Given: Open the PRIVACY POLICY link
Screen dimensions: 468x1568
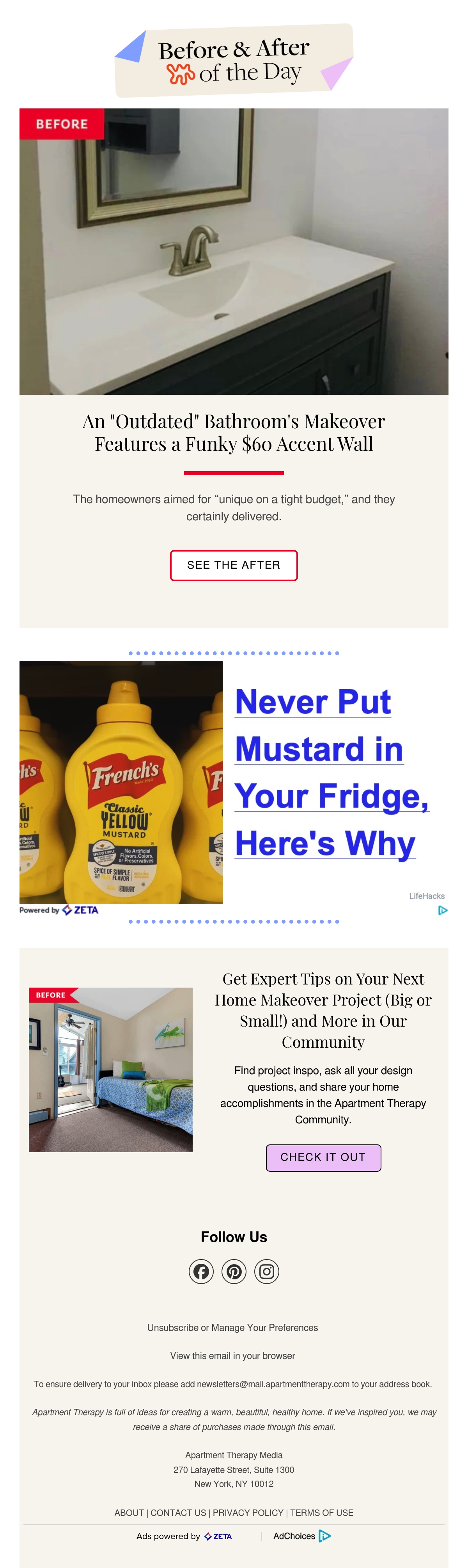Looking at the screenshot, I should (x=248, y=1512).
